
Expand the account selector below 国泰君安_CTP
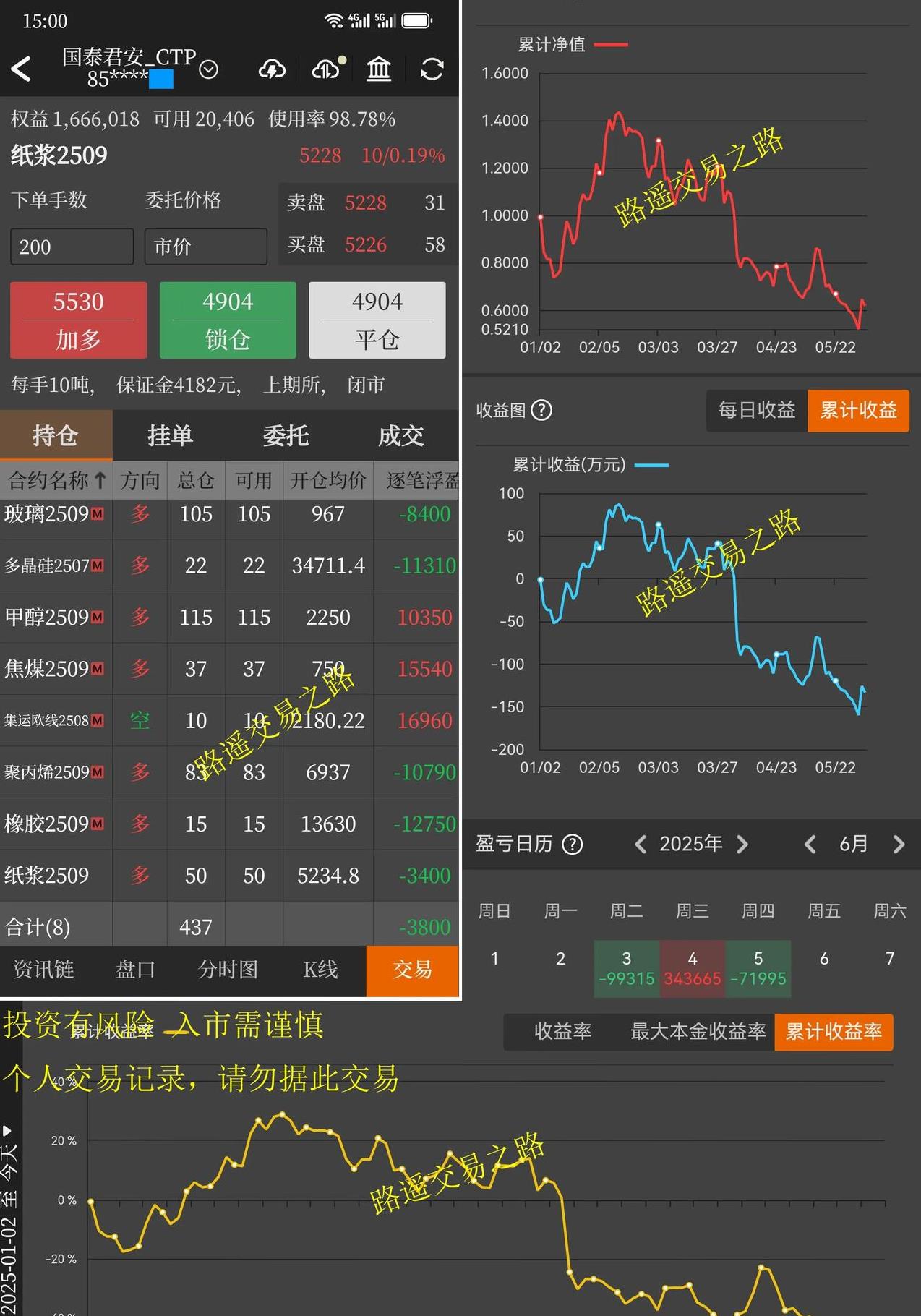[x=208, y=71]
